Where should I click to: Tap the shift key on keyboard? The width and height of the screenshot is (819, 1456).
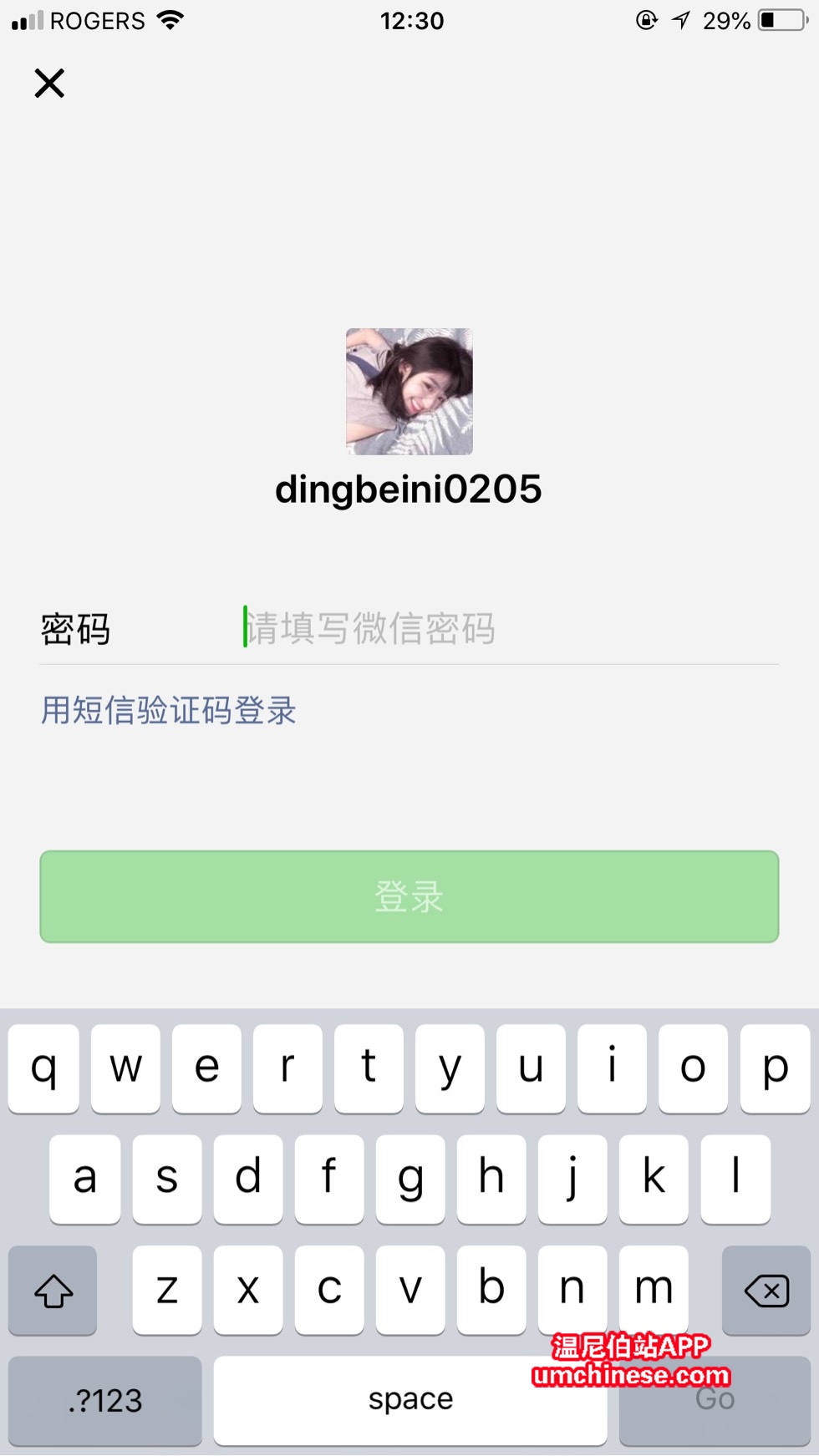53,1291
